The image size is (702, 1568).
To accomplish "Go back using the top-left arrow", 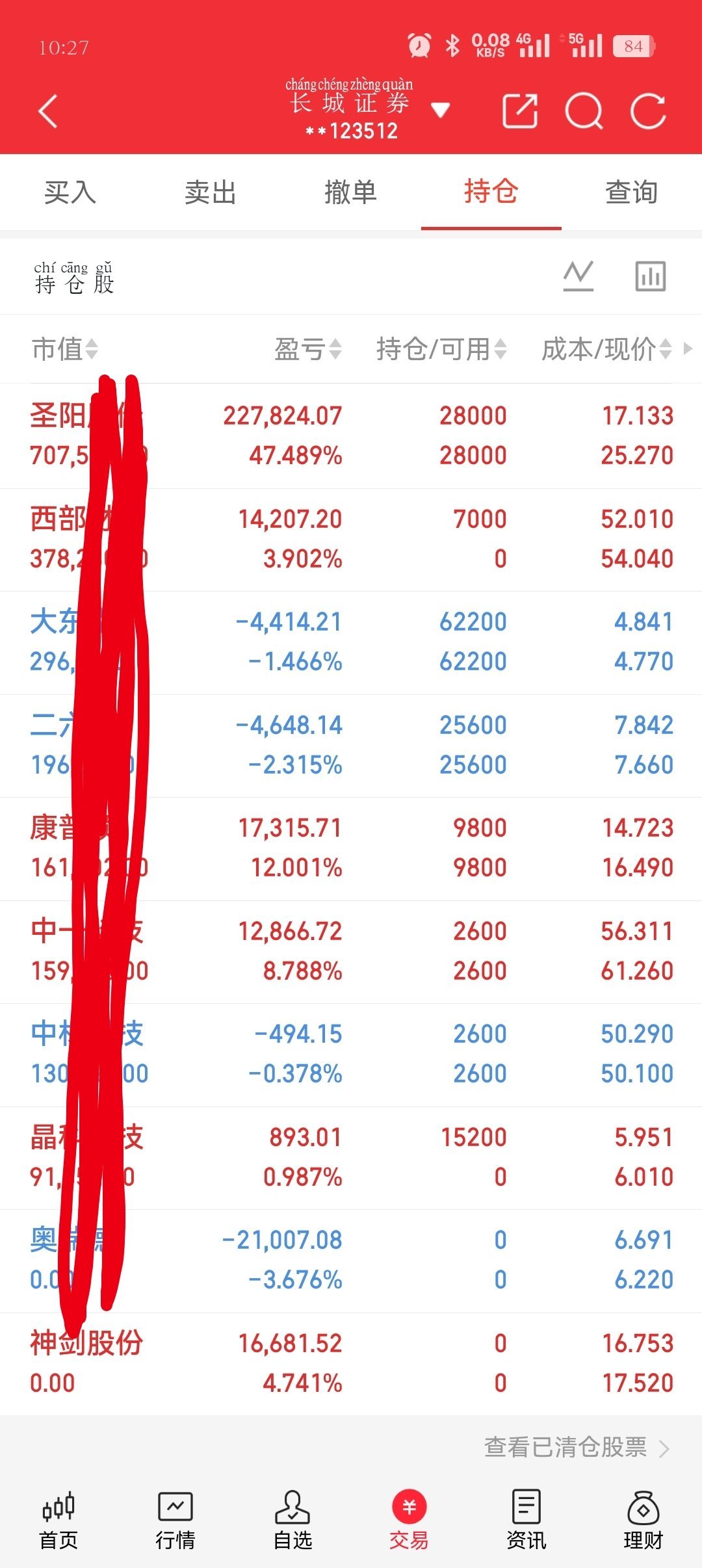I will (48, 111).
